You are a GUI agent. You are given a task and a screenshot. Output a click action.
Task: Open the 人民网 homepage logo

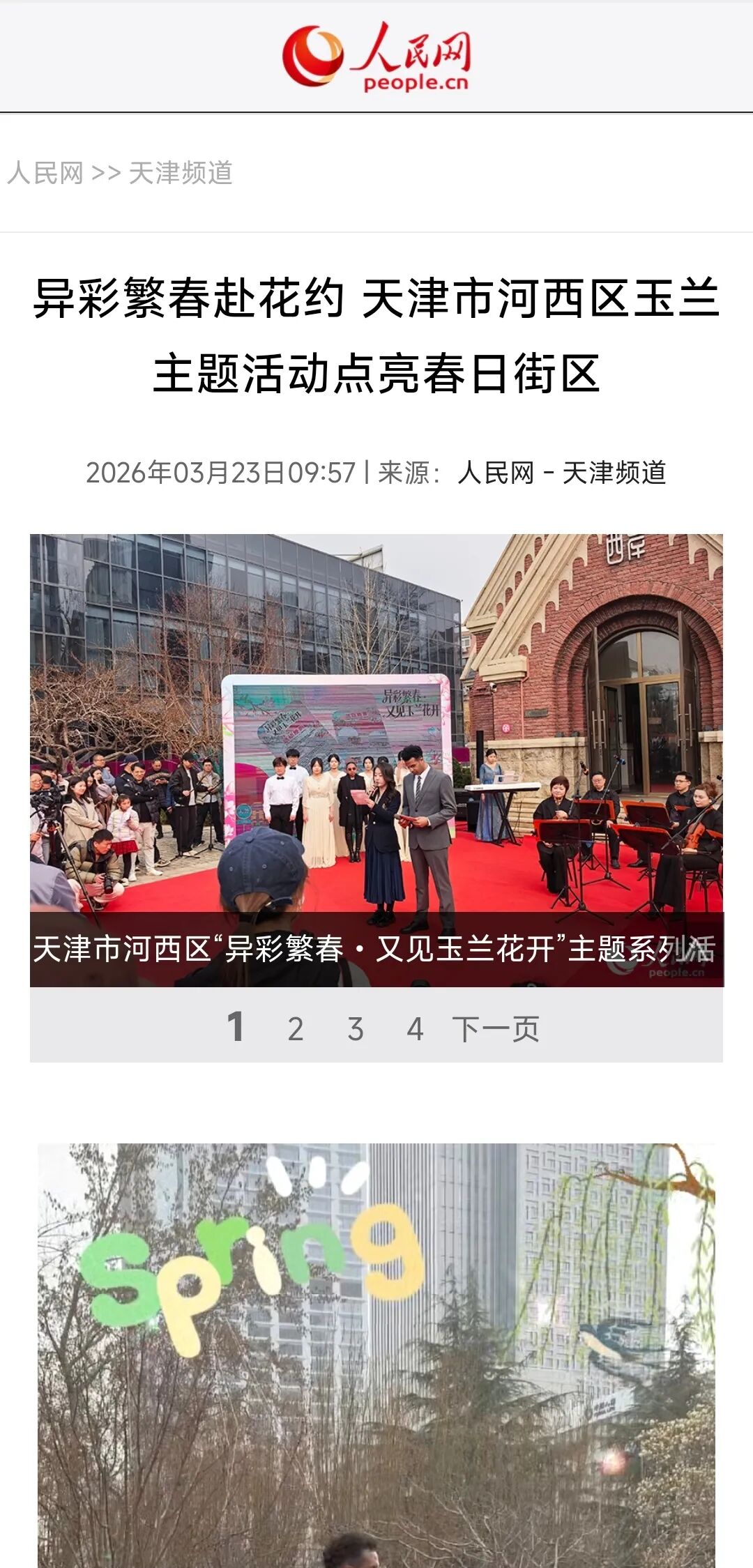[376, 57]
